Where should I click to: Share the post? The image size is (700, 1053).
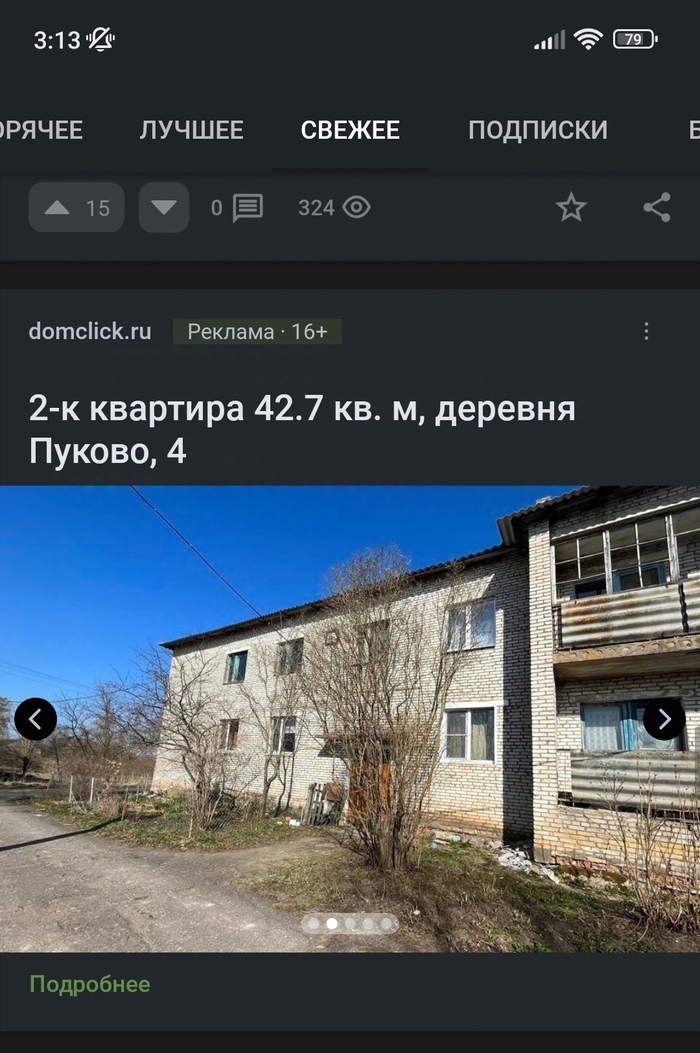pos(657,208)
